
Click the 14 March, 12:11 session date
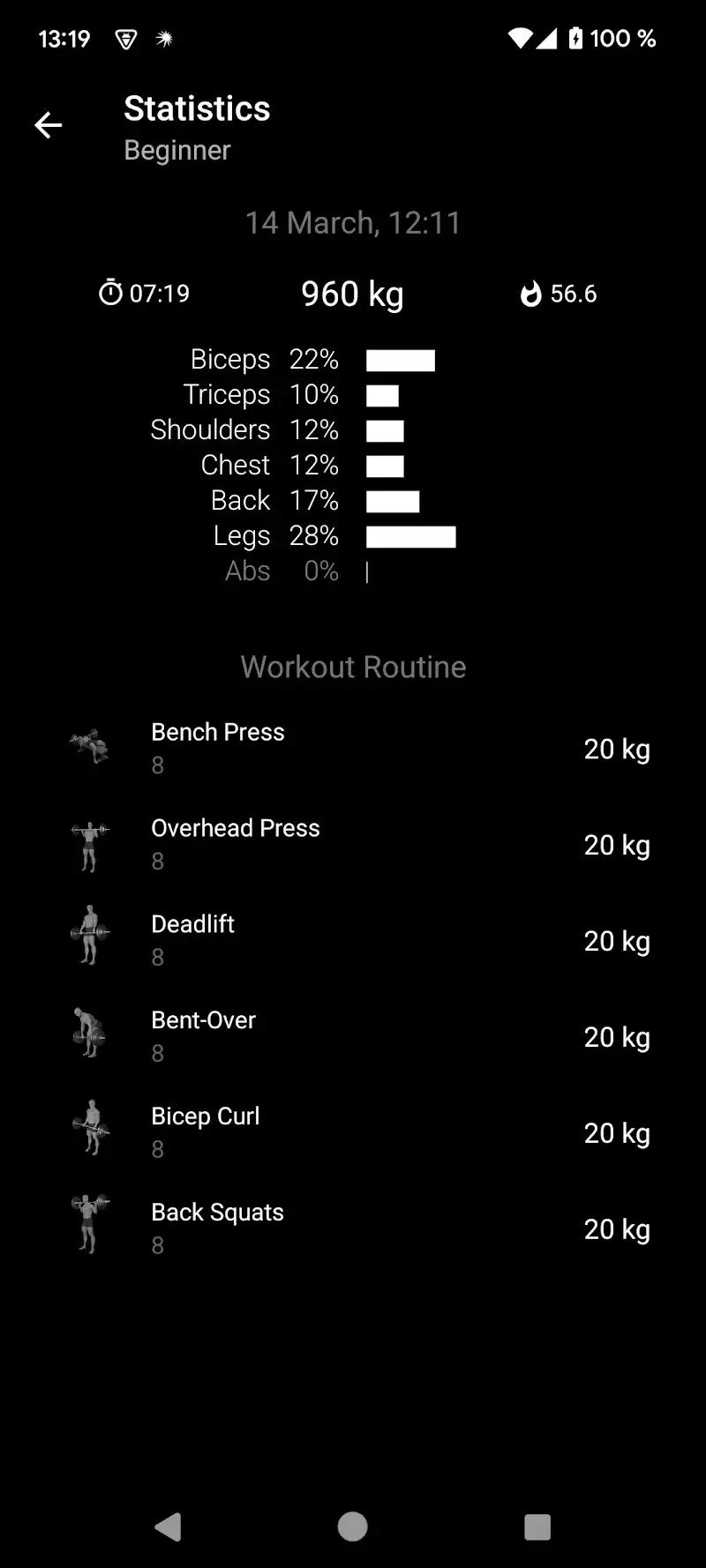coord(353,222)
